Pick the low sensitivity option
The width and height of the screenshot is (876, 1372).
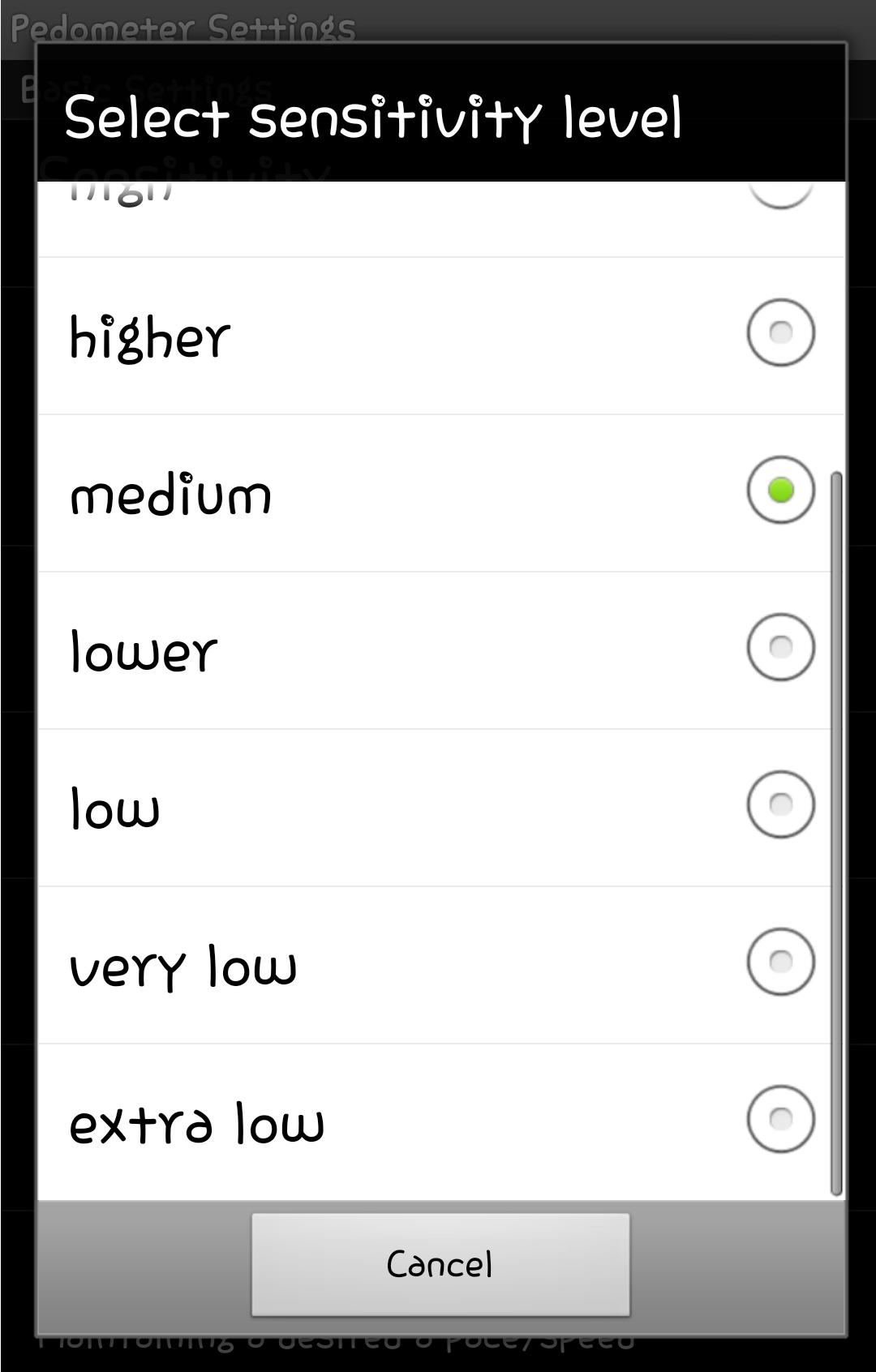(x=779, y=804)
